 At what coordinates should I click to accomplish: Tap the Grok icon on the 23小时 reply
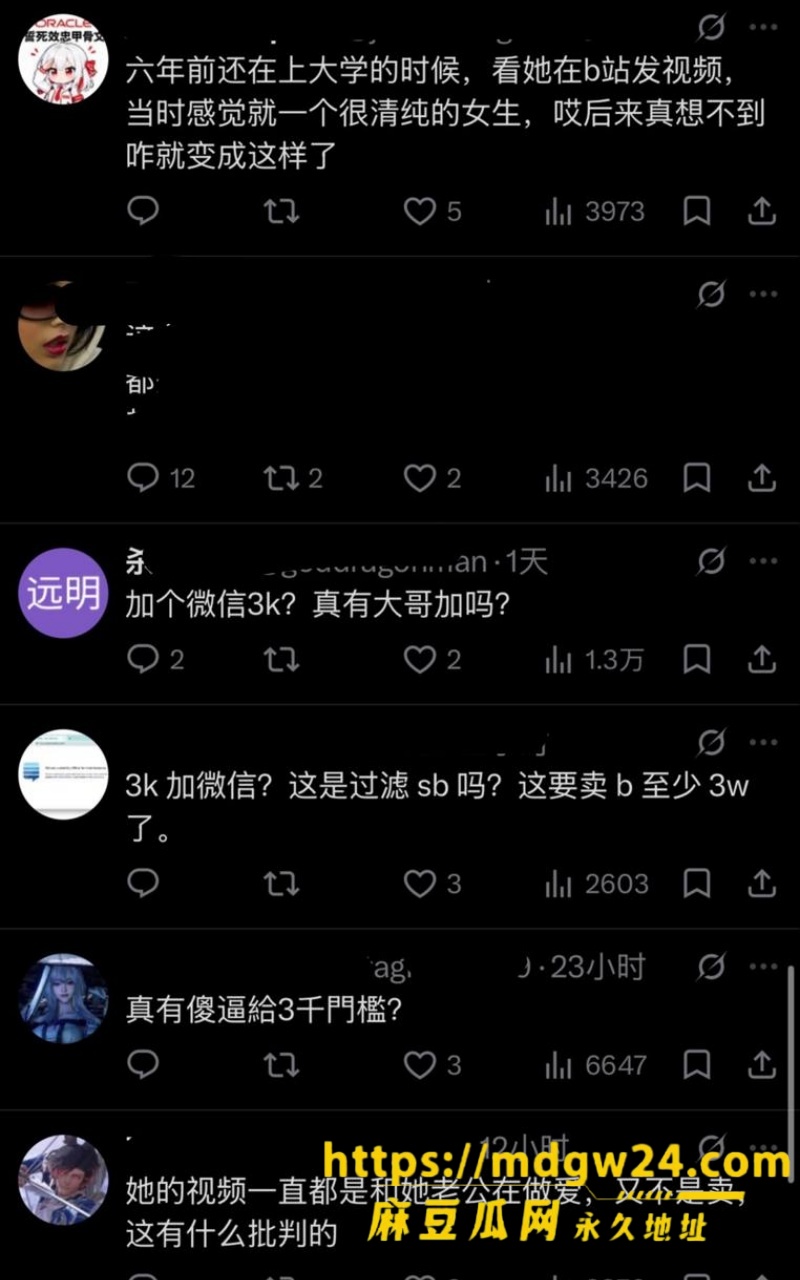tap(711, 967)
